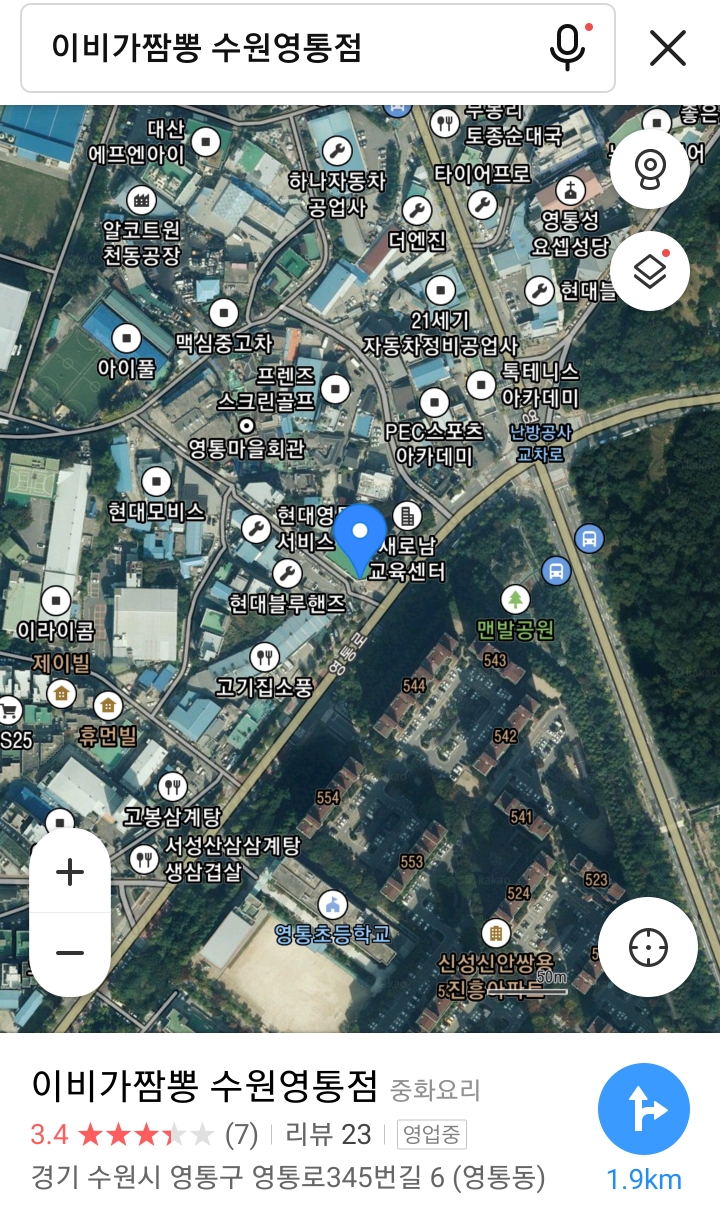Viewport: 720px width, 1221px height.
Task: Tap the bus stop icon near 난방공사 교차로
Action: (590, 539)
